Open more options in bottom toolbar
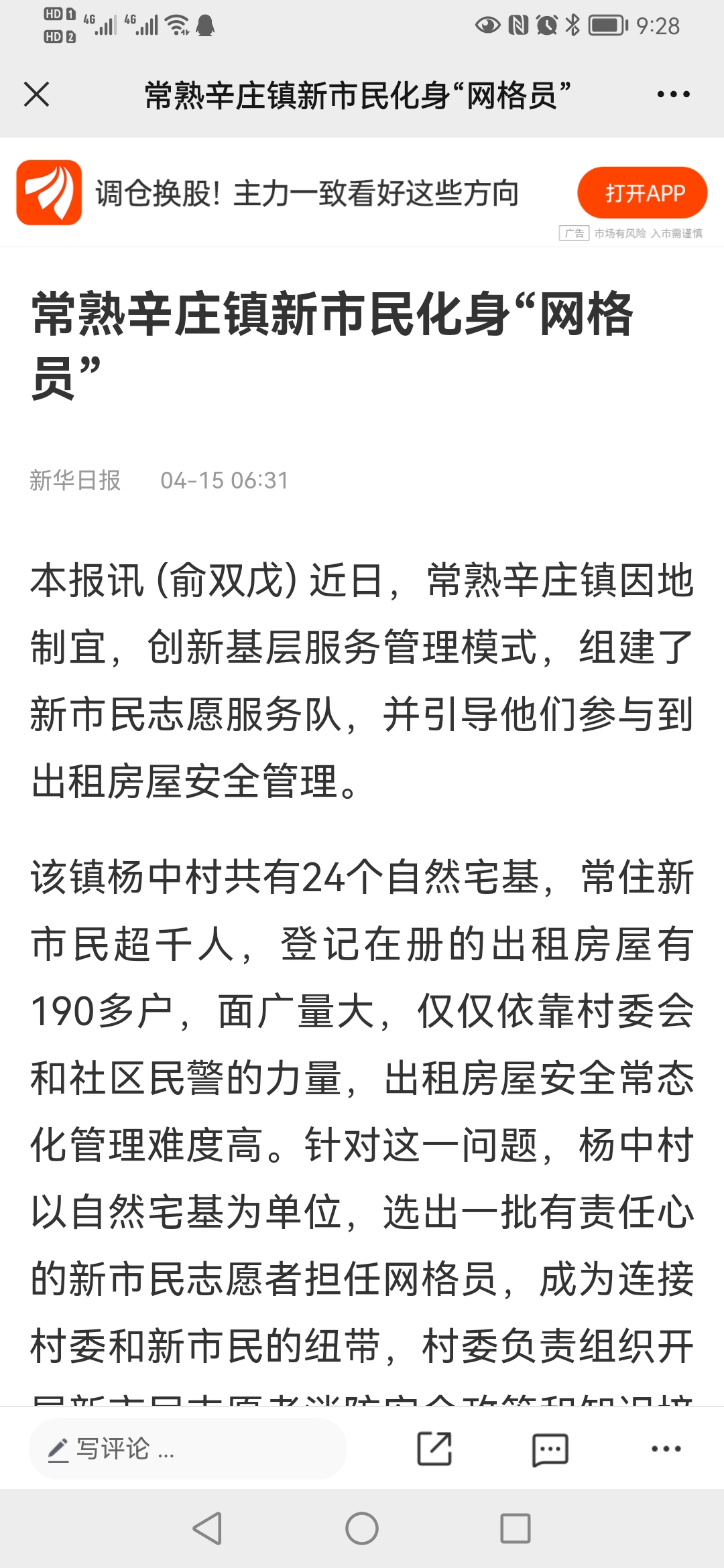The height and width of the screenshot is (1568, 724). click(666, 1449)
